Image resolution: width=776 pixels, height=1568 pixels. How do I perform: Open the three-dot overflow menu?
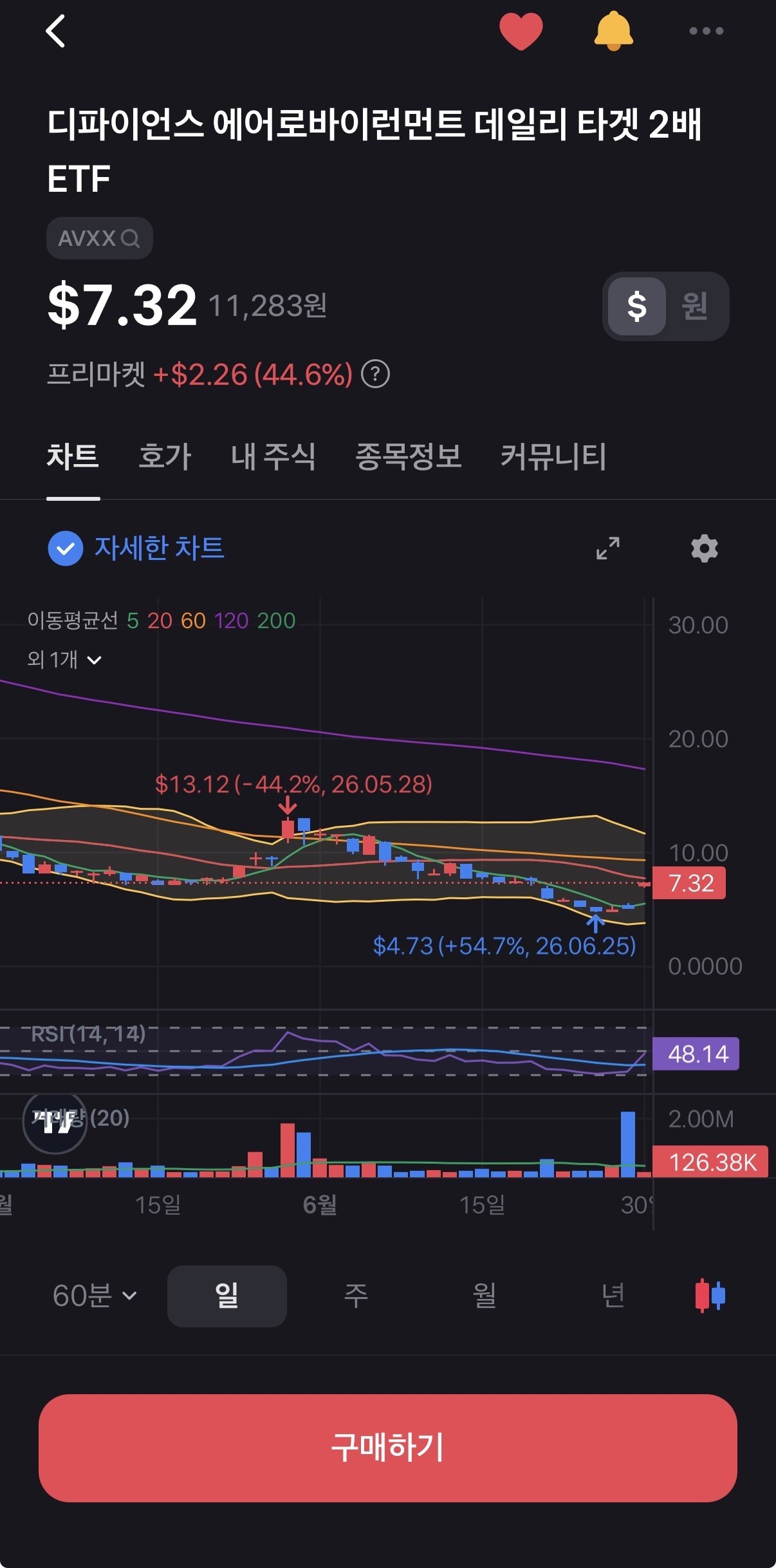(707, 31)
